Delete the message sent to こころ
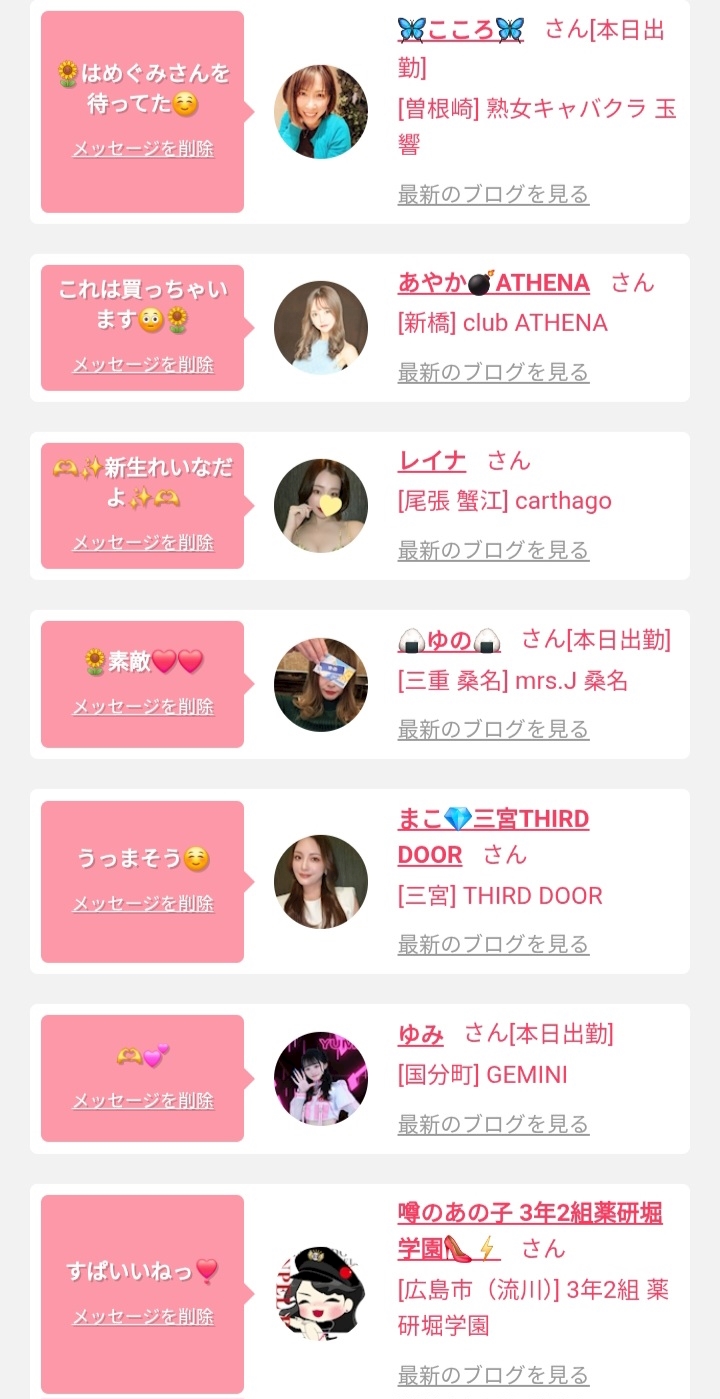This screenshot has width=720, height=1399. [143, 149]
